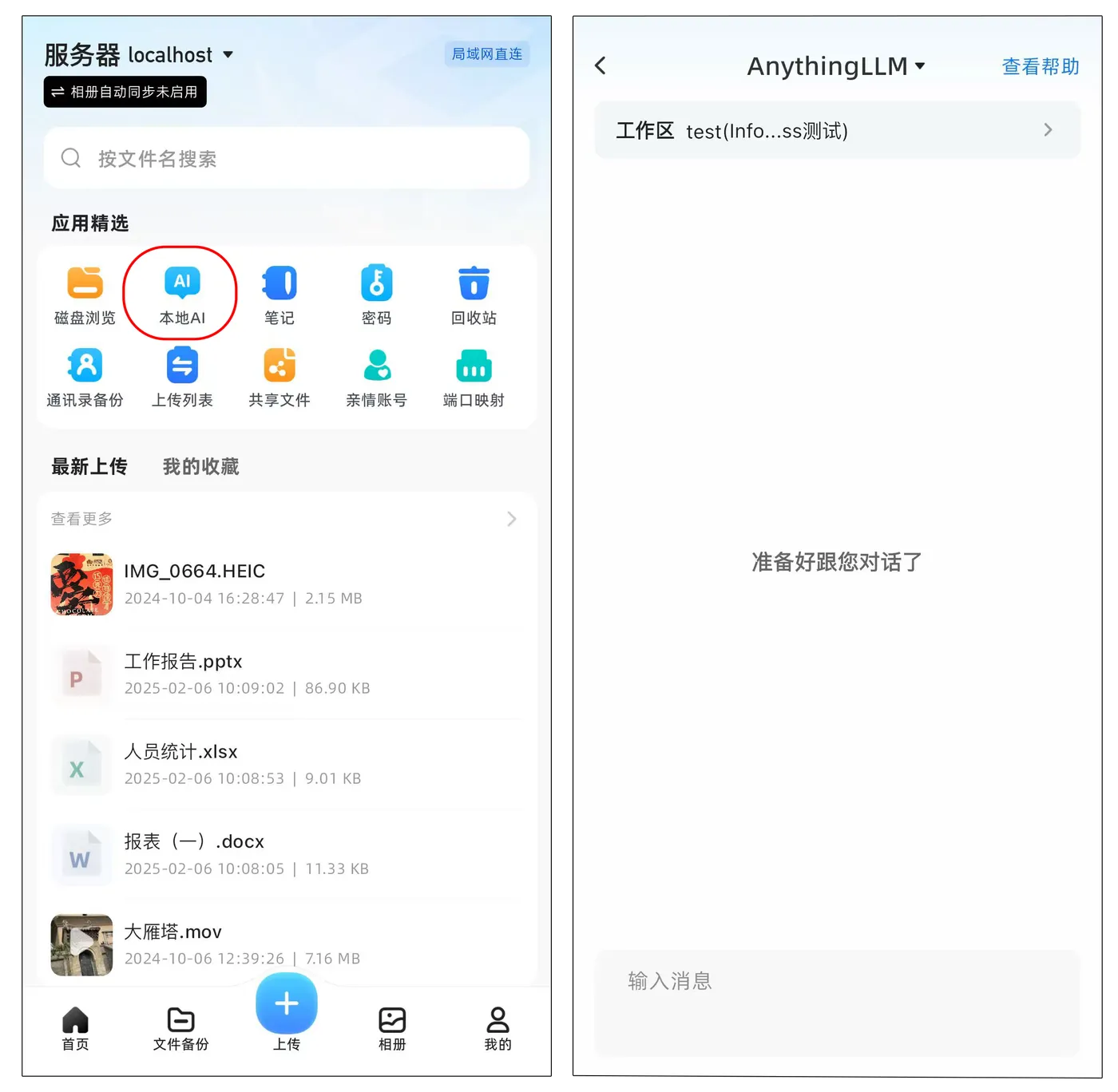Tap the blue 上传 plus button

[x=286, y=1003]
